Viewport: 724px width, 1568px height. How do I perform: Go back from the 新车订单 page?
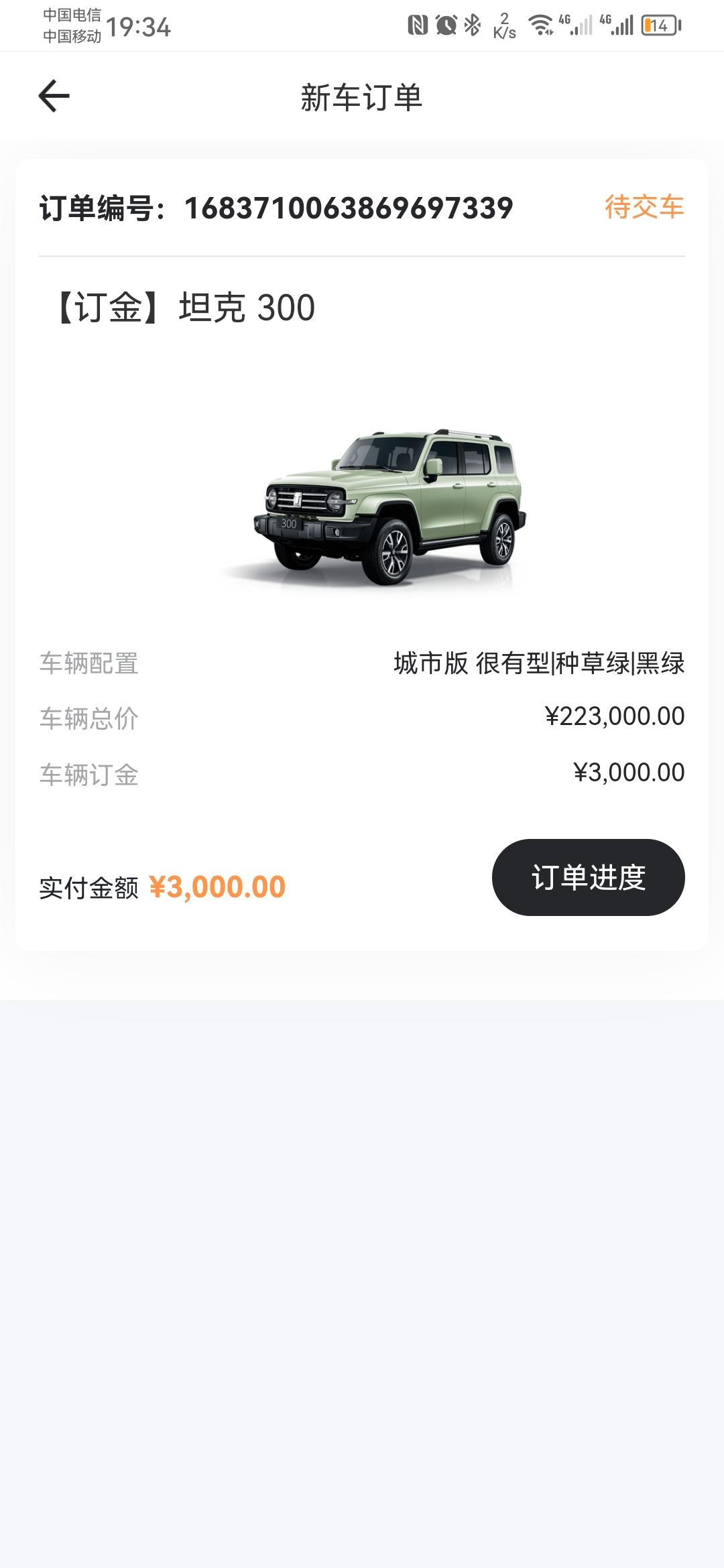pos(54,96)
